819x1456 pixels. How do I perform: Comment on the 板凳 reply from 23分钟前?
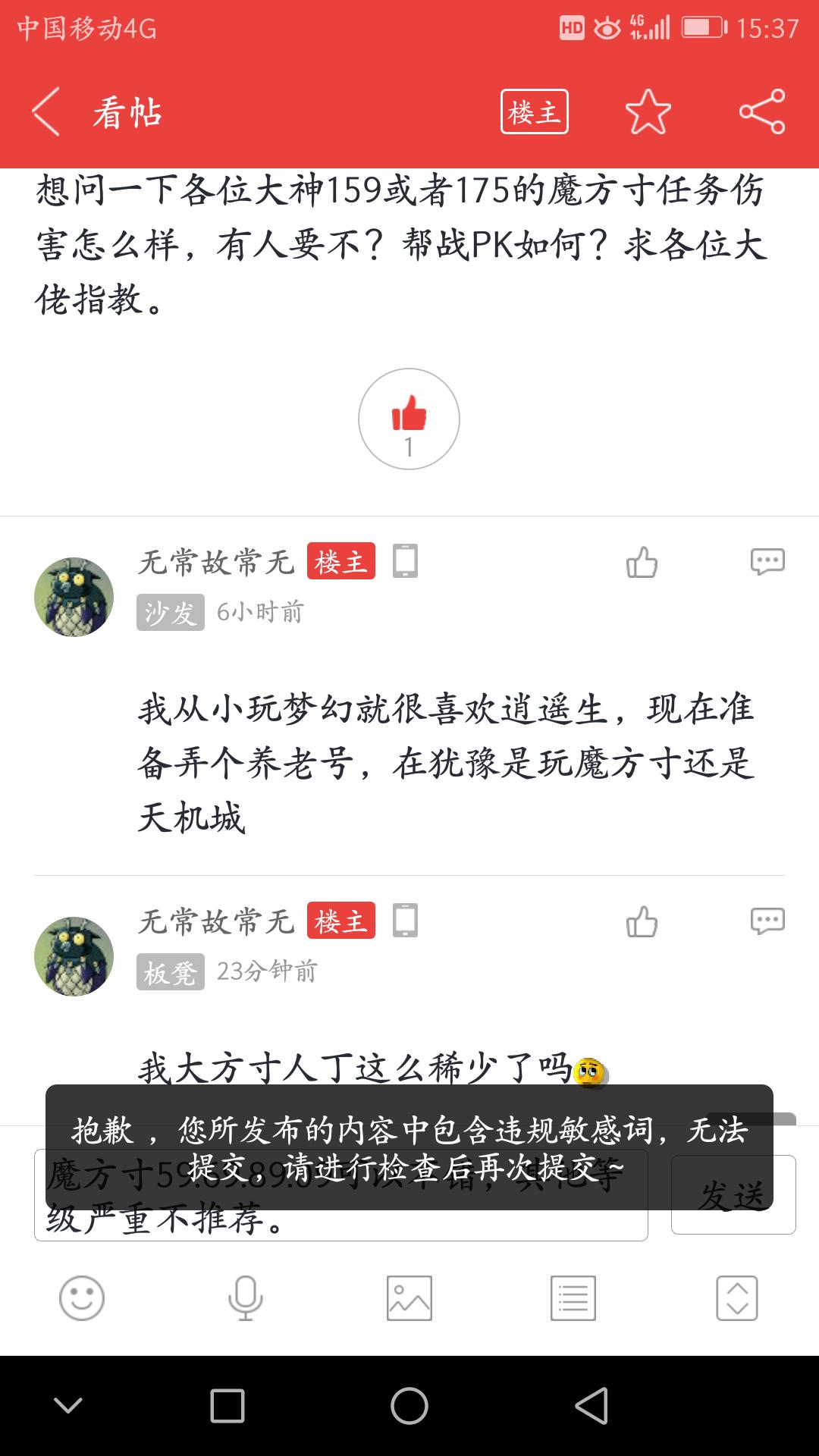[767, 922]
